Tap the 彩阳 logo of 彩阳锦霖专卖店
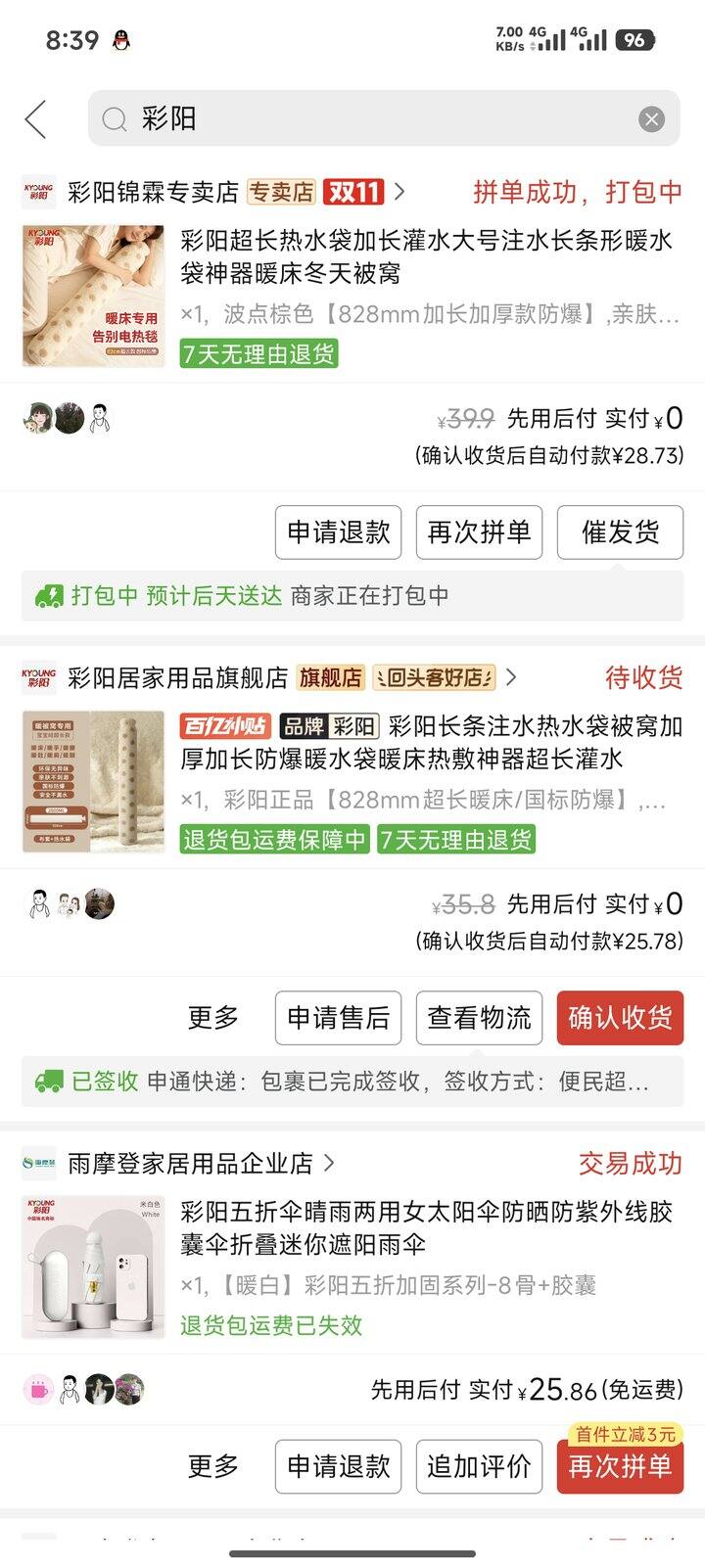Viewport: 705px width, 1568px height. point(40,191)
